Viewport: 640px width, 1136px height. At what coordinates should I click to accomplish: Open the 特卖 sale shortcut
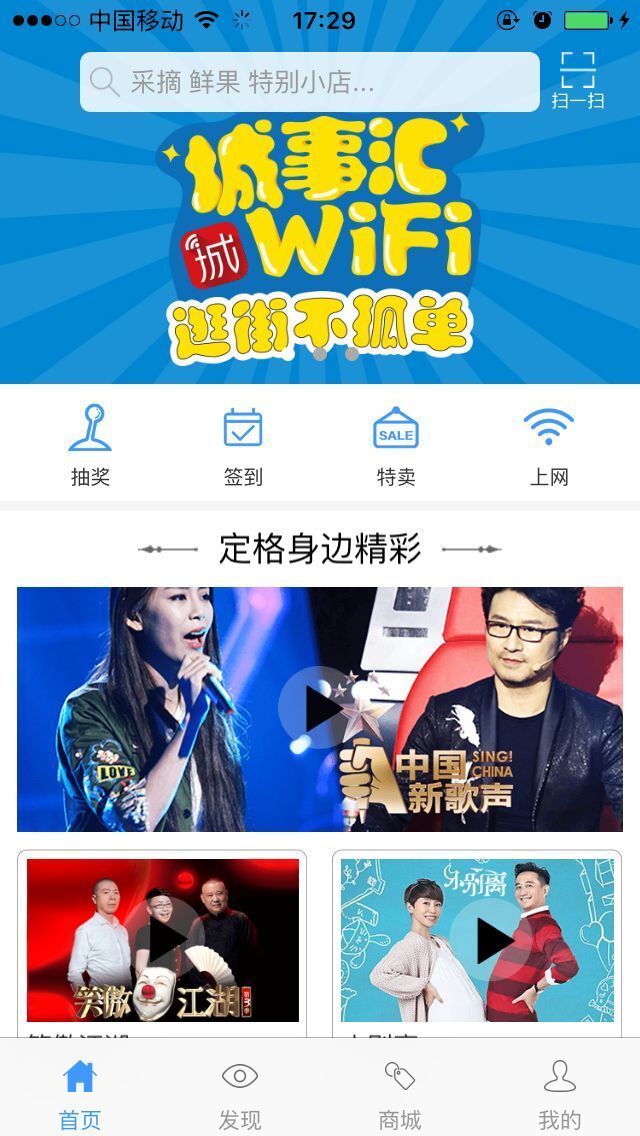coord(396,445)
